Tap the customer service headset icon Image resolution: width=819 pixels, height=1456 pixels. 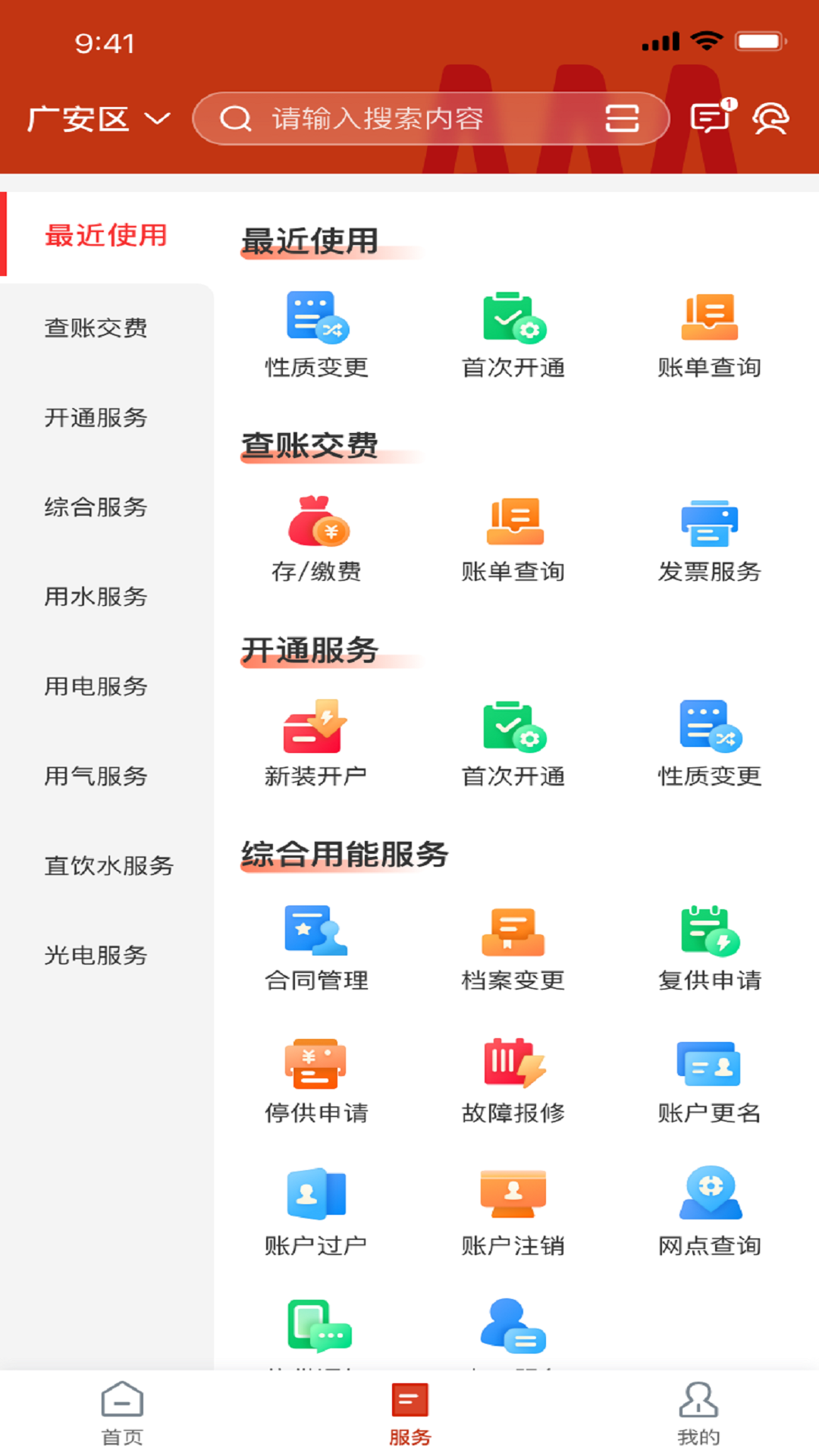pyautogui.click(x=771, y=118)
